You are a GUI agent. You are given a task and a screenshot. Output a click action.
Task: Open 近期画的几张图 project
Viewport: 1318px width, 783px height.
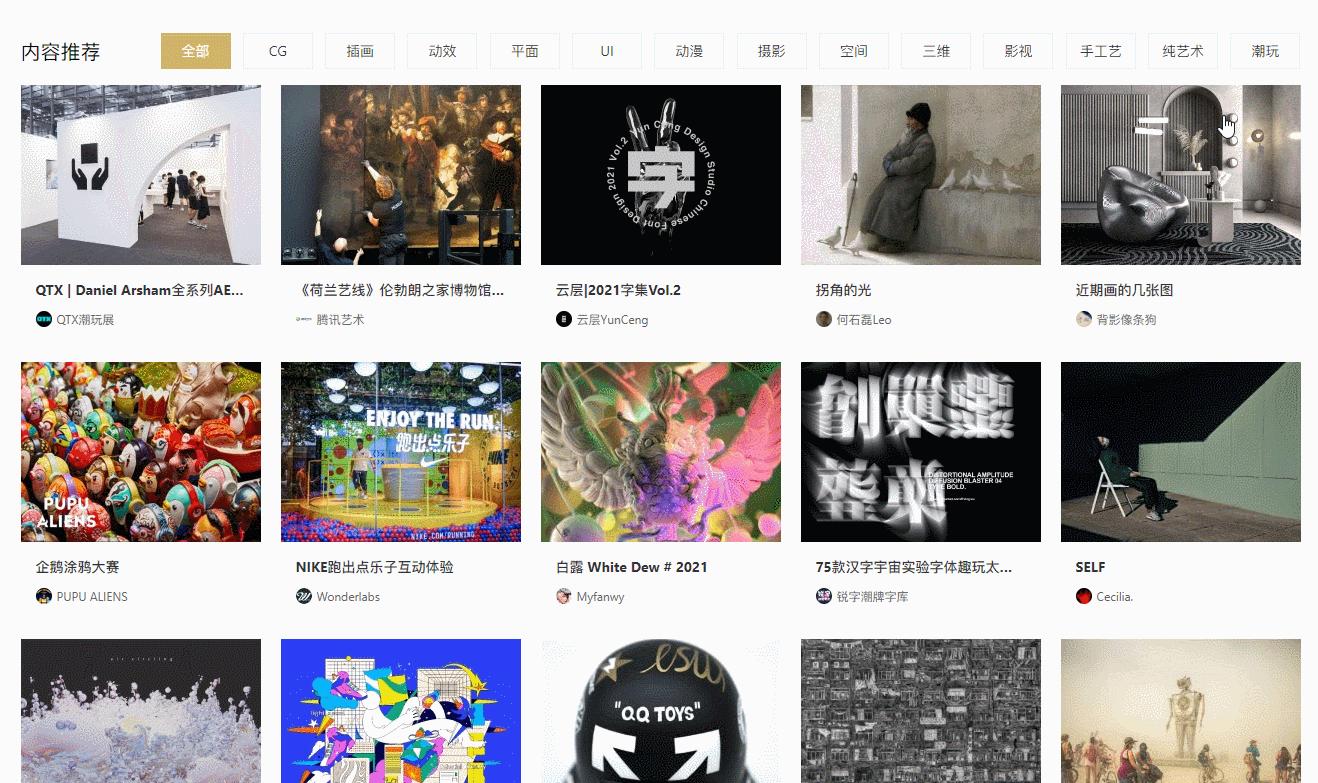click(x=1181, y=175)
